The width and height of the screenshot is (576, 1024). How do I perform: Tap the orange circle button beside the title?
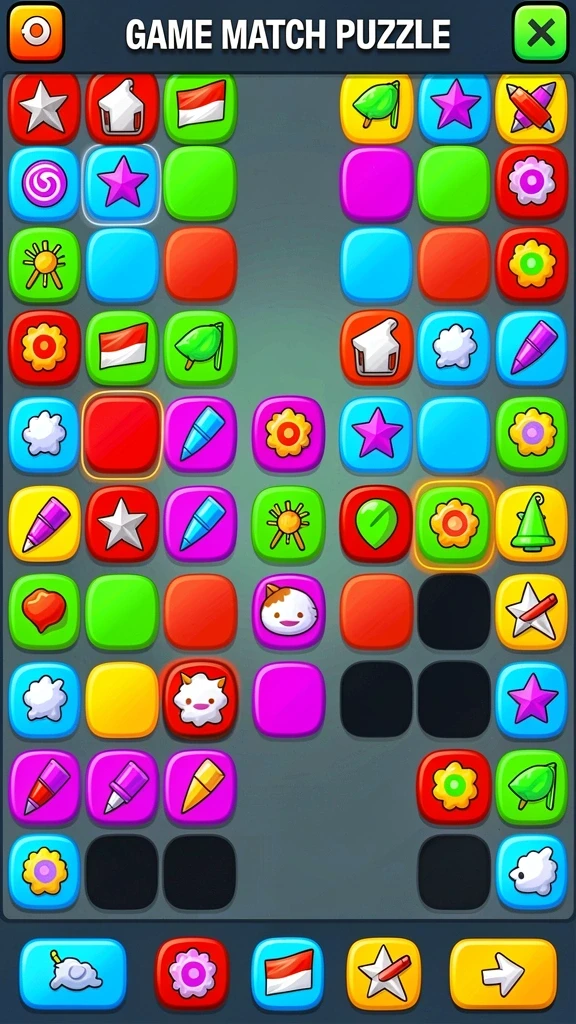coord(36,32)
